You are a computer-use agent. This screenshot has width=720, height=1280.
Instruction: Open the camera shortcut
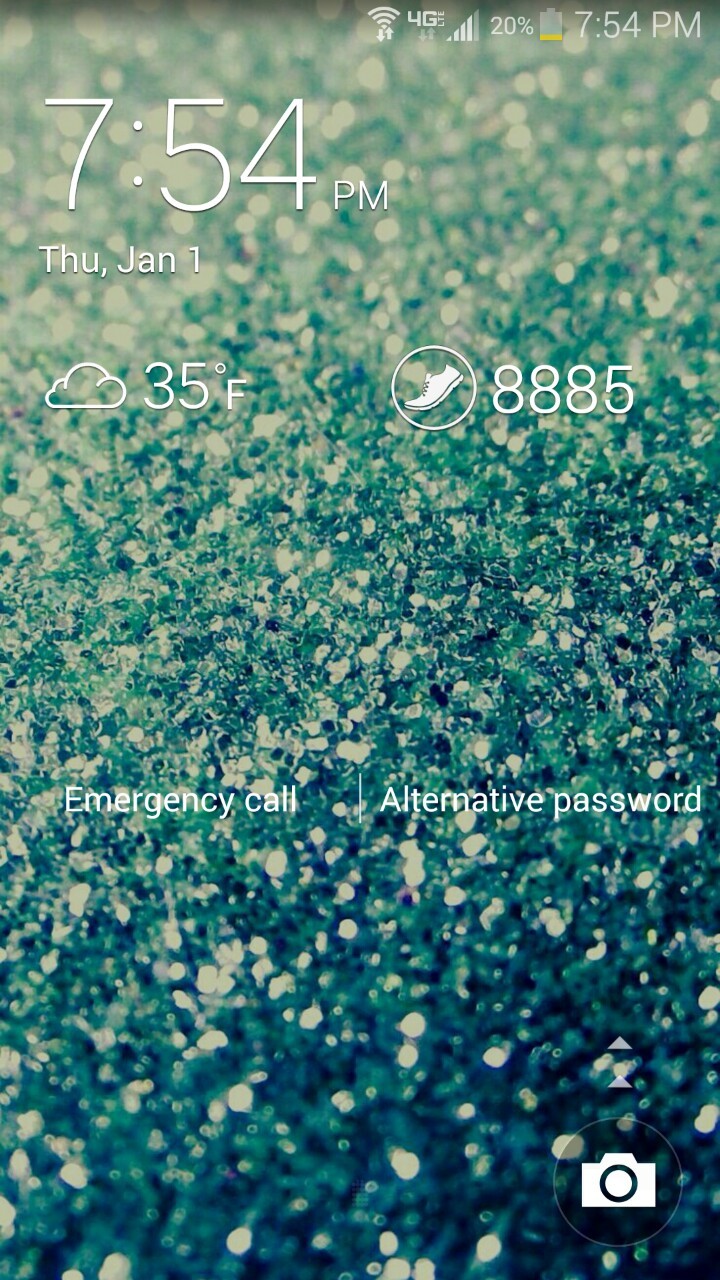(618, 1182)
